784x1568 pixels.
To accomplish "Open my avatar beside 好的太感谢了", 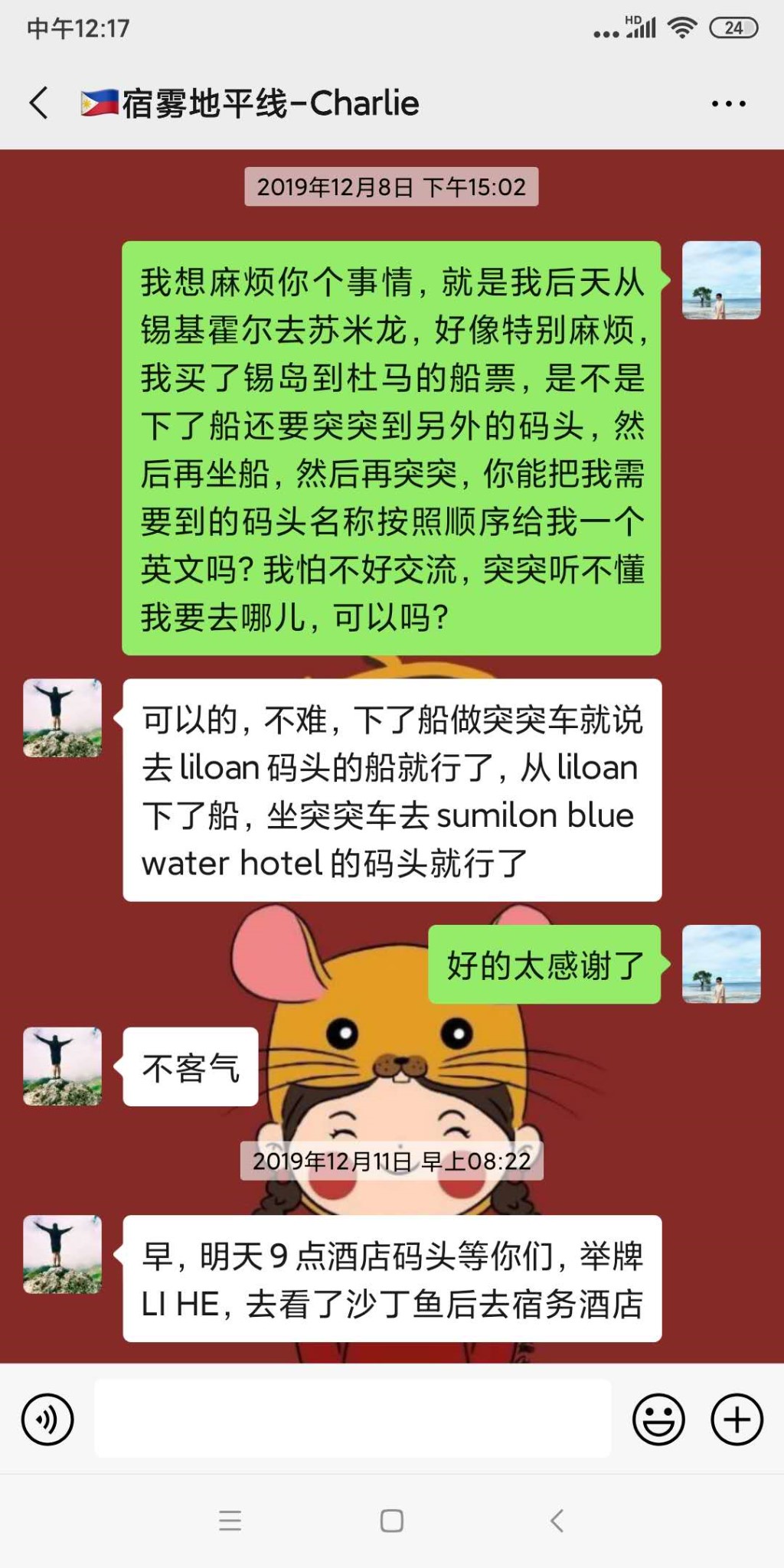I will [720, 964].
